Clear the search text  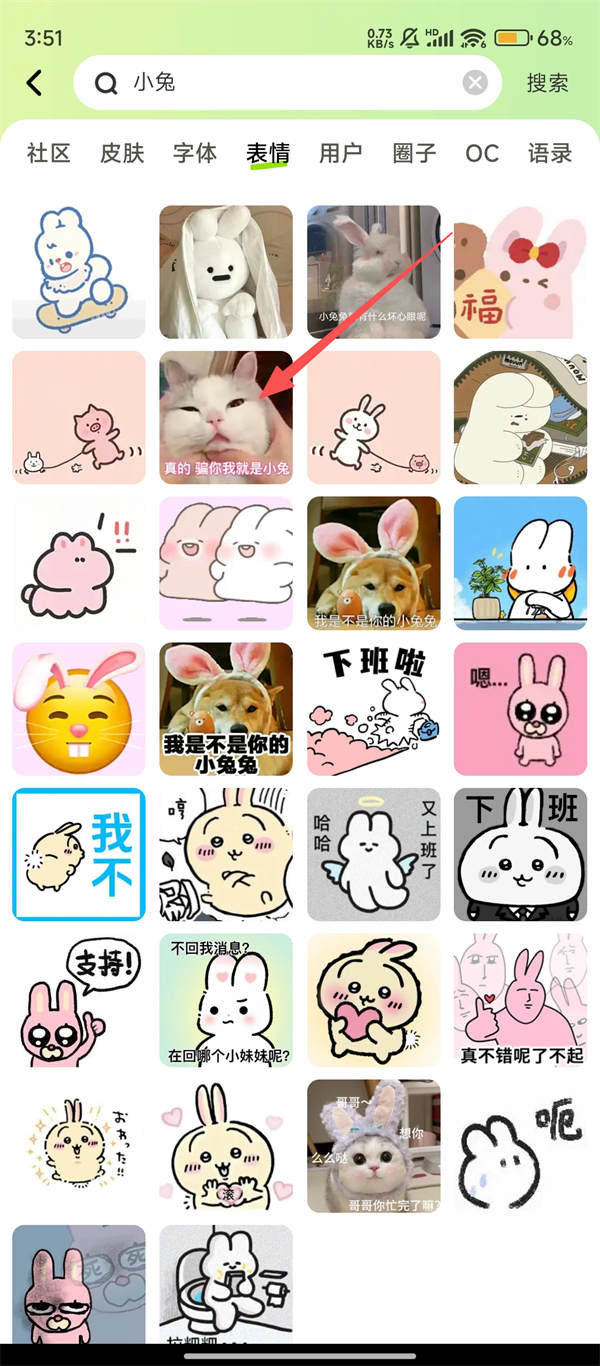(475, 83)
